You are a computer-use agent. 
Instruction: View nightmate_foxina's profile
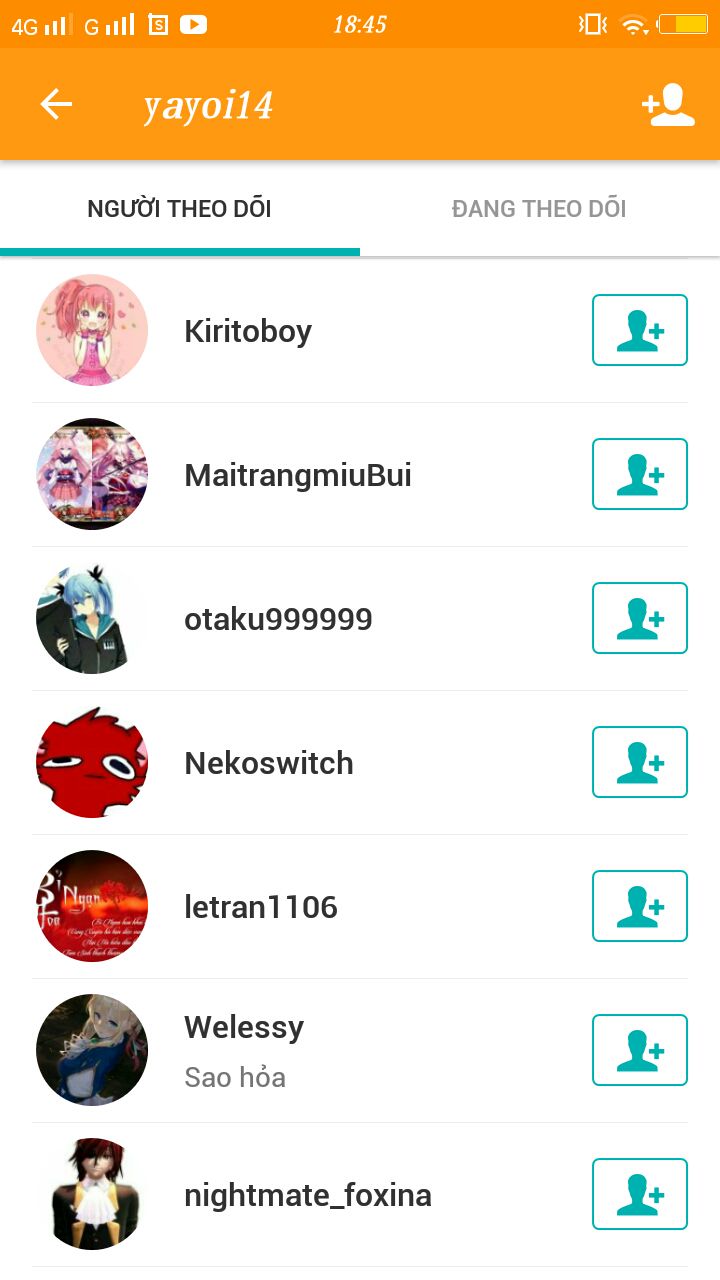(308, 1195)
